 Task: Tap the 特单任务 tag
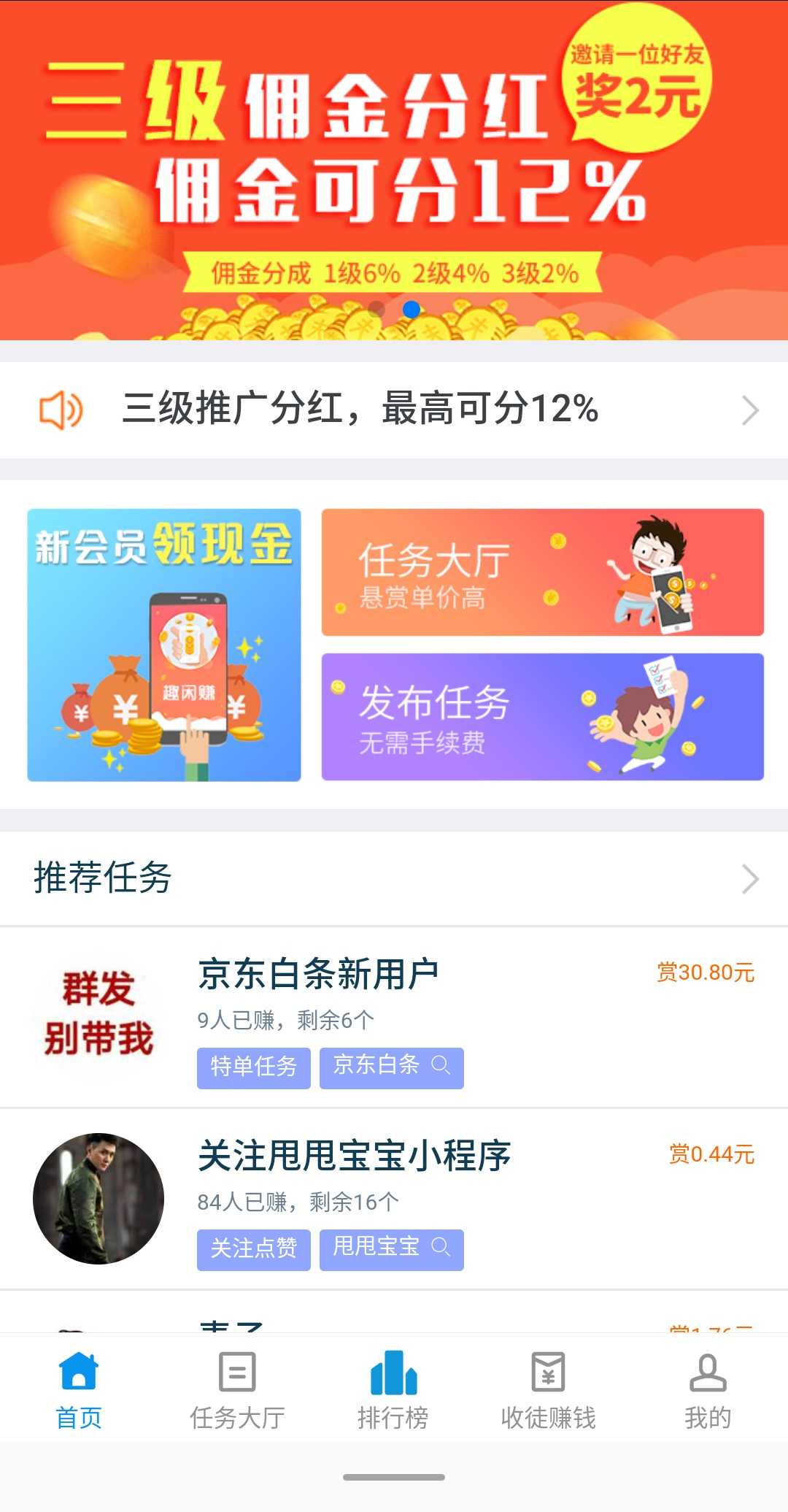(253, 1067)
